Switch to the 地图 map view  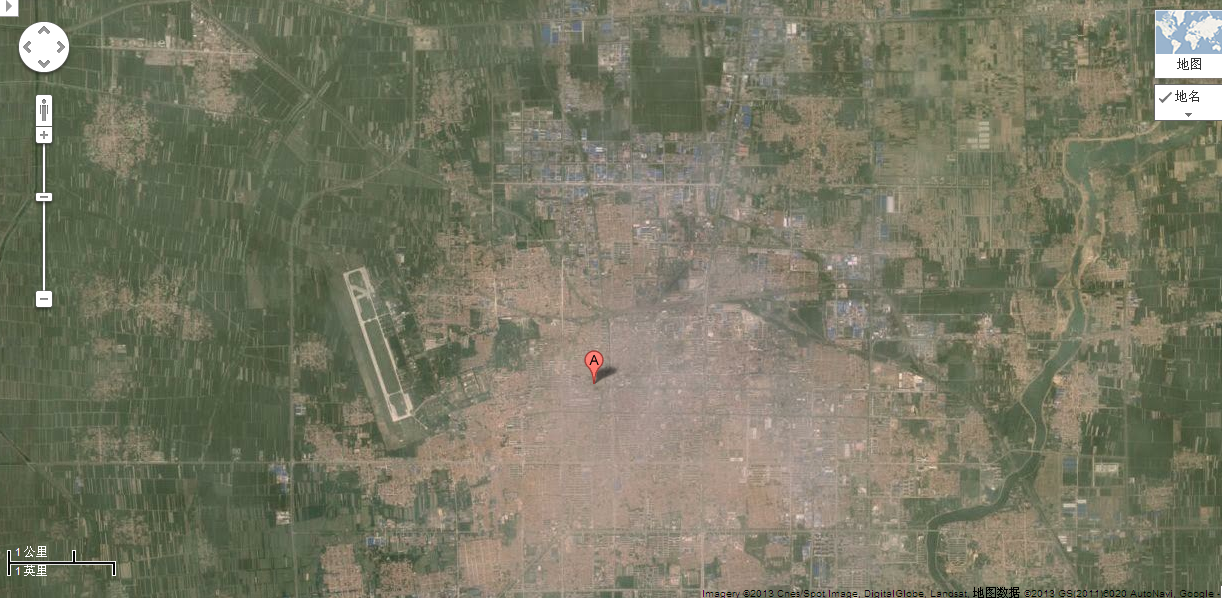coord(1188,44)
